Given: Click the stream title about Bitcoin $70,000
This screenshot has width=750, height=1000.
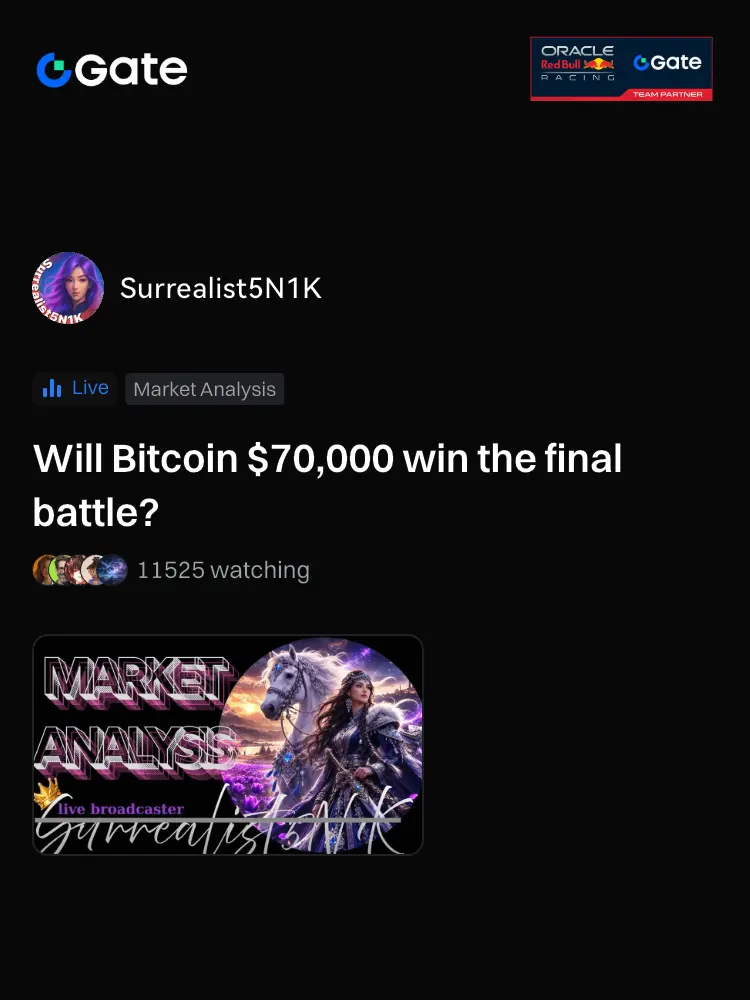Looking at the screenshot, I should [x=328, y=485].
